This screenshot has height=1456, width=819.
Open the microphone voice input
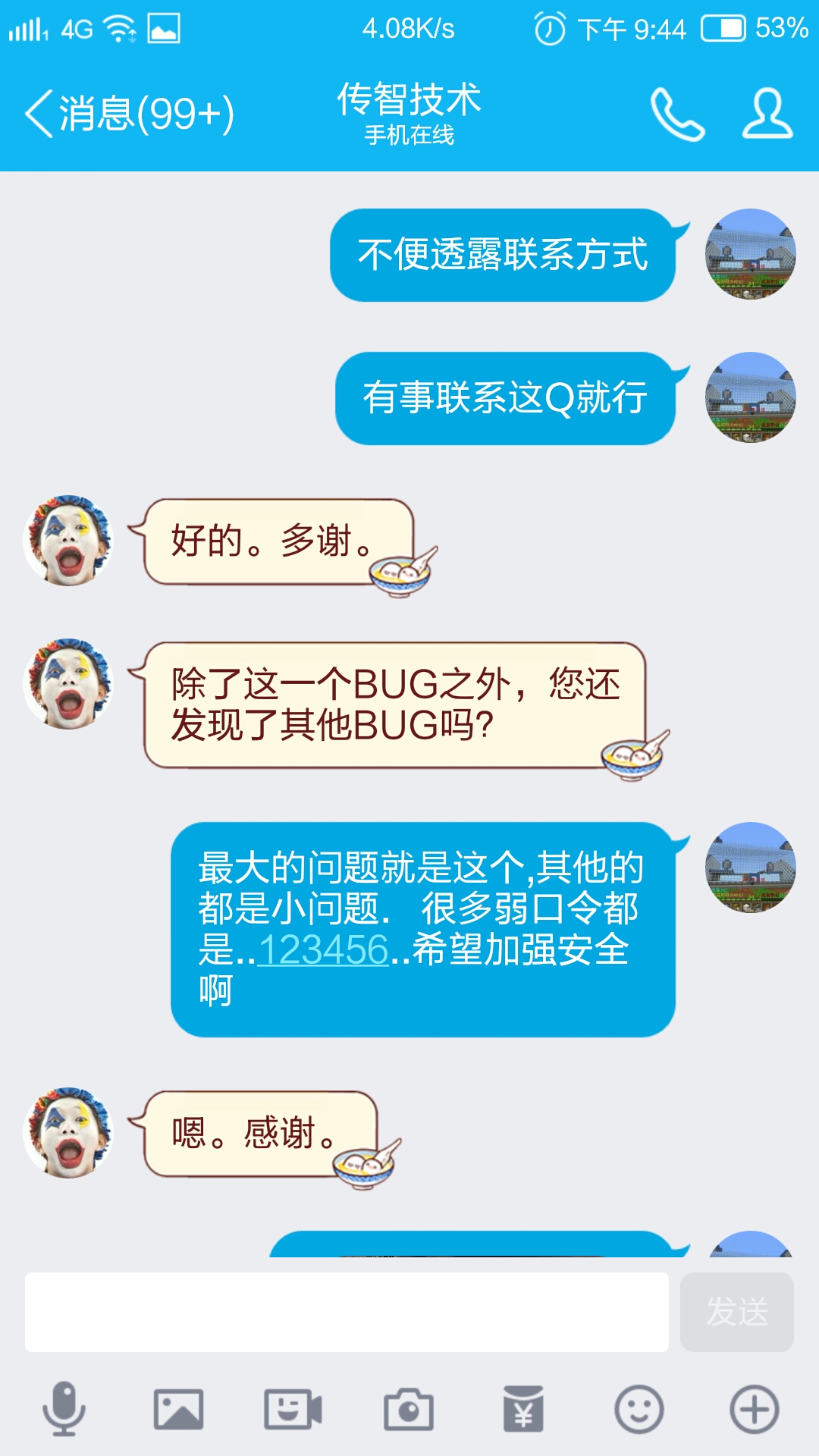(64, 1409)
